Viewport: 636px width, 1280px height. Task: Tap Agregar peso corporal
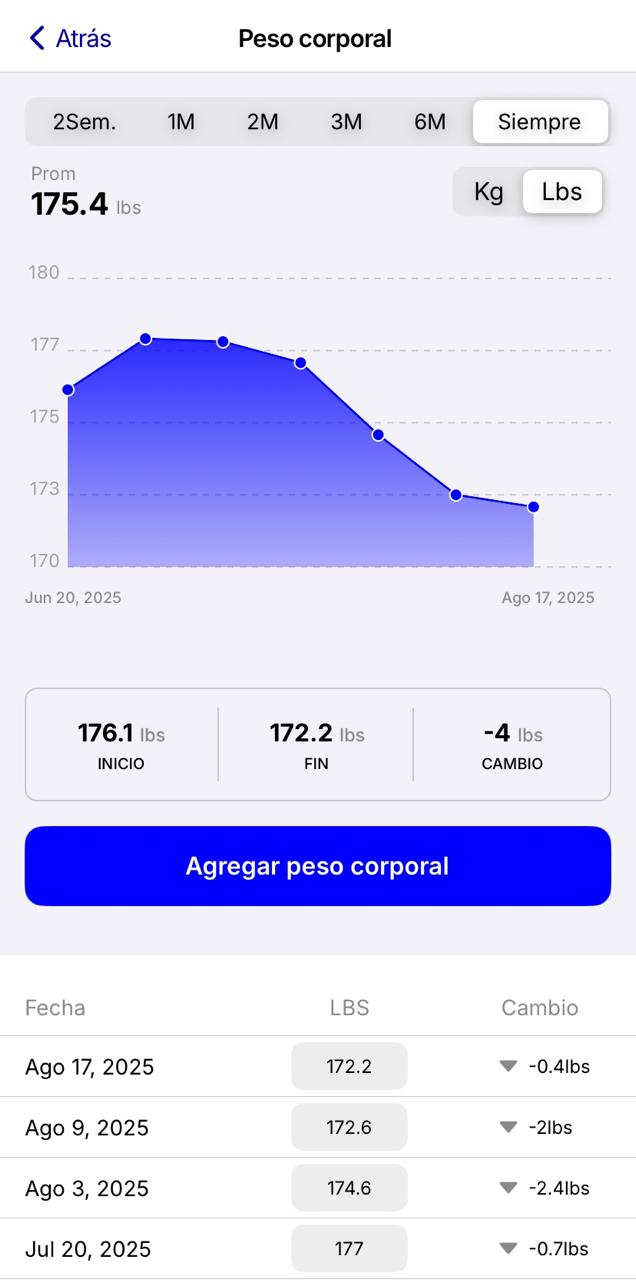(x=317, y=866)
